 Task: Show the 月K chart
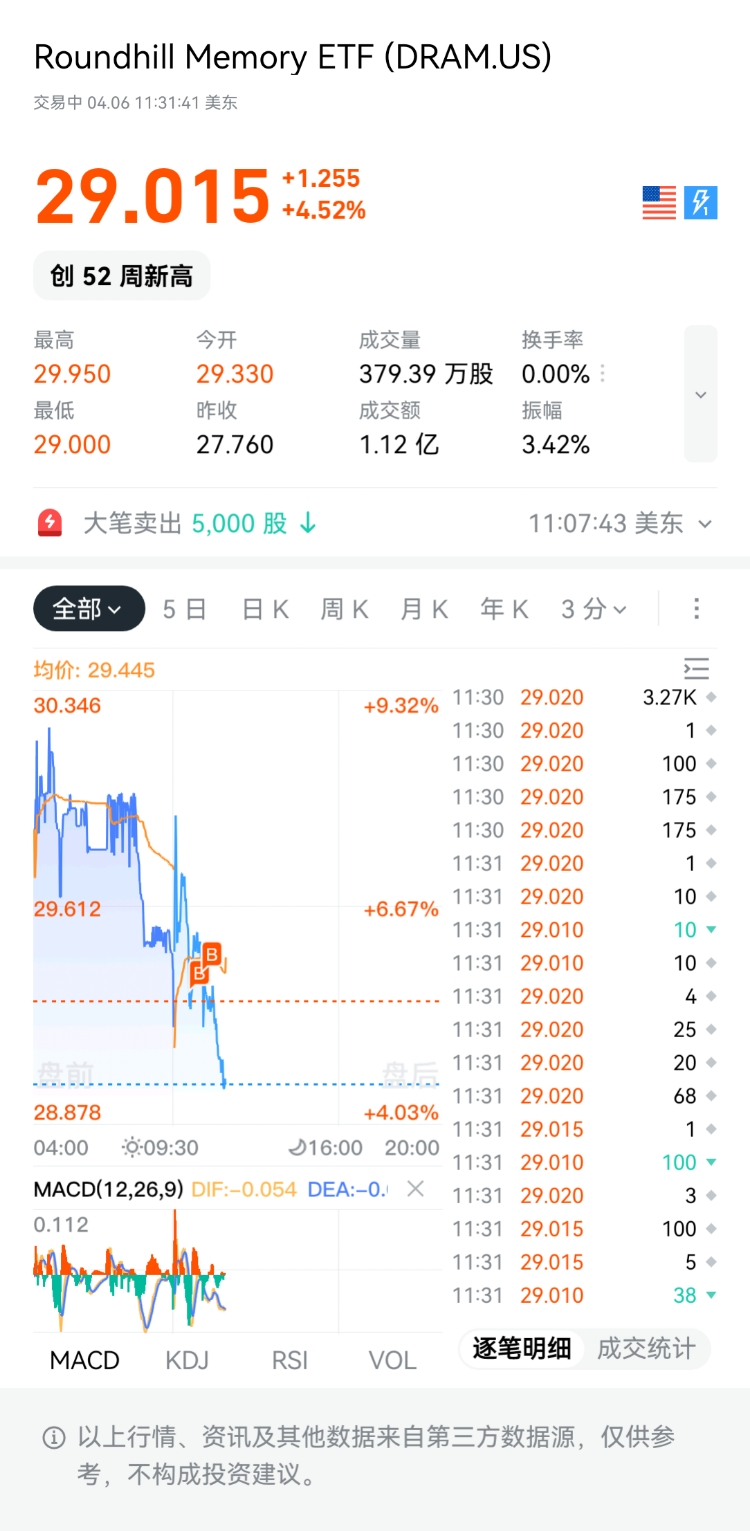click(424, 609)
